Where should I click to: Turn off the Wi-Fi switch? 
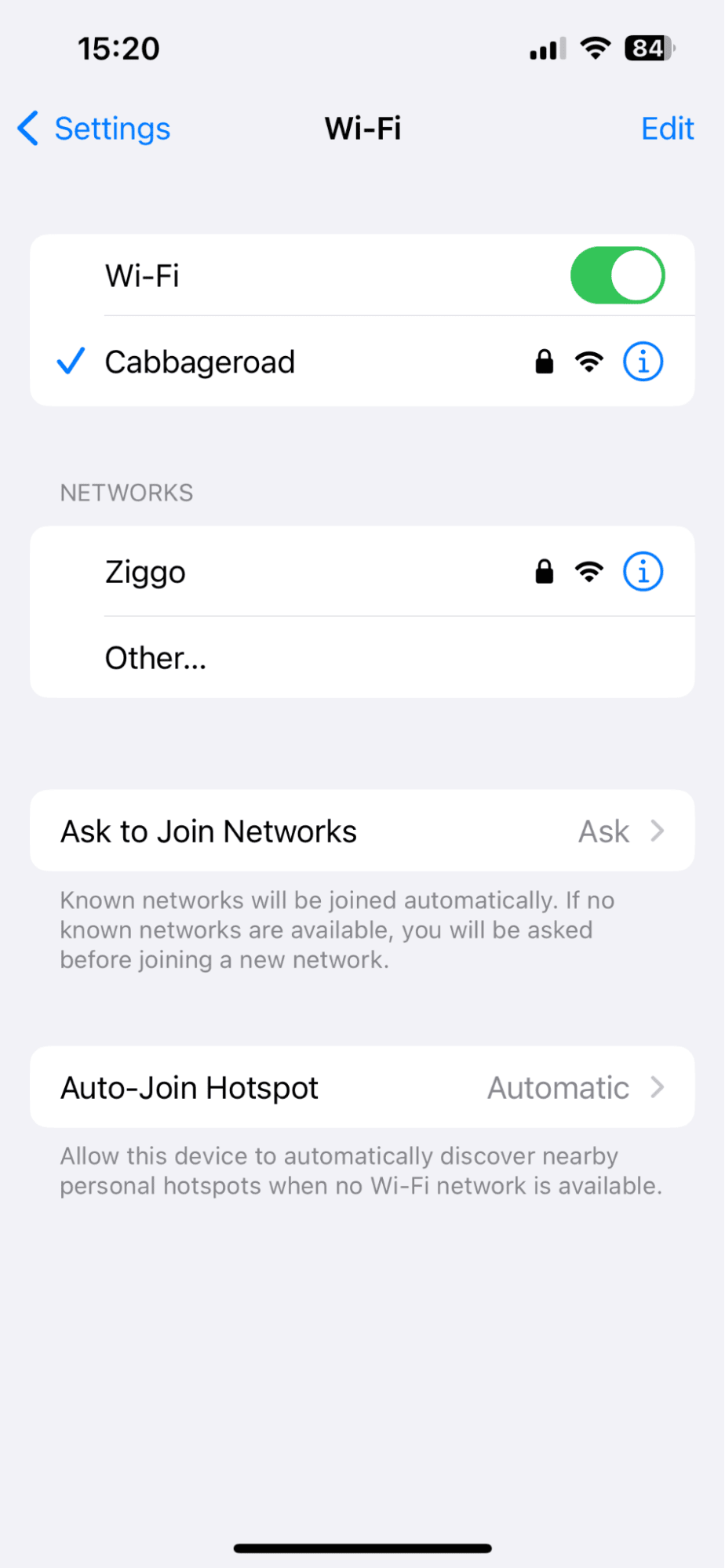pyautogui.click(x=617, y=275)
